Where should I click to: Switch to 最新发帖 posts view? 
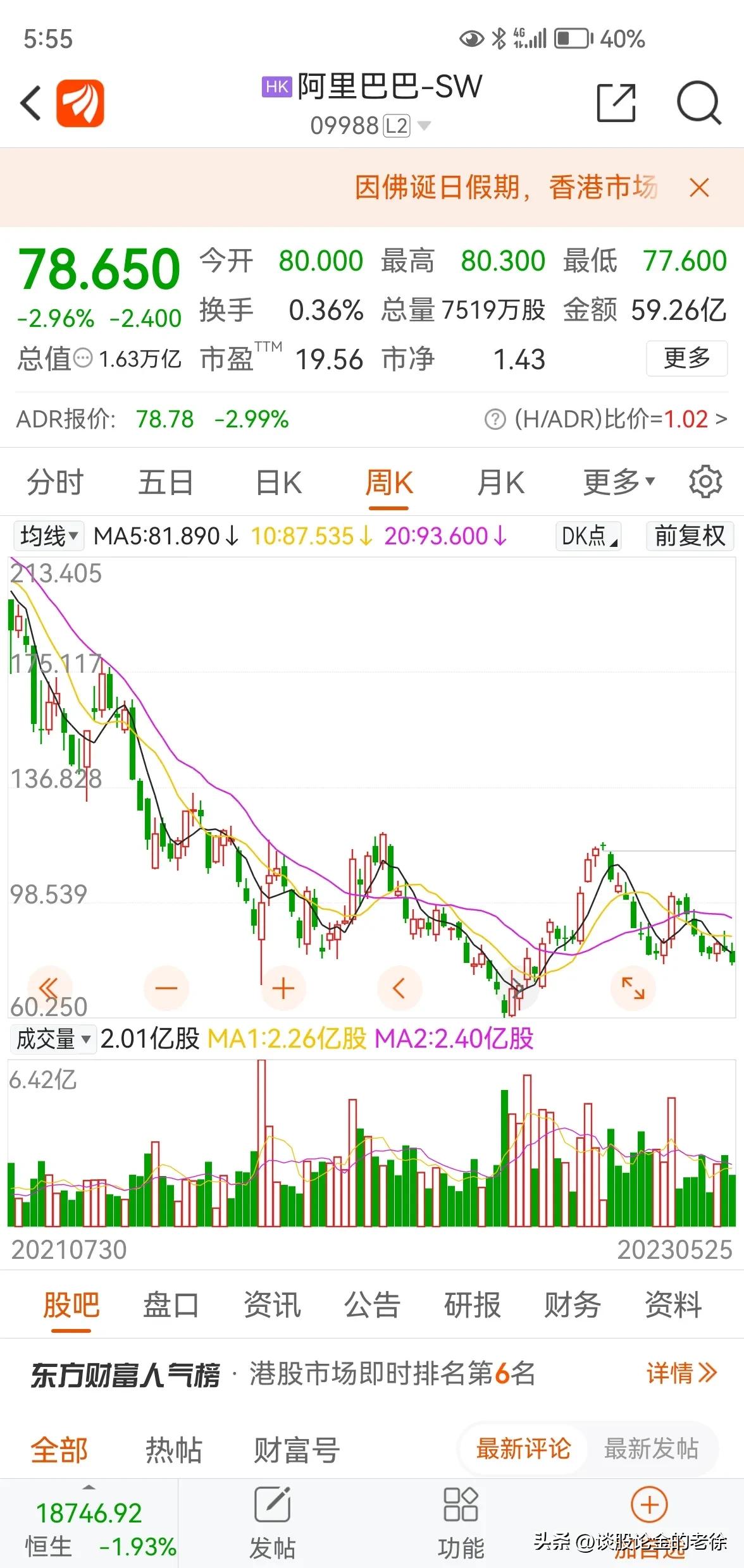pyautogui.click(x=651, y=1450)
